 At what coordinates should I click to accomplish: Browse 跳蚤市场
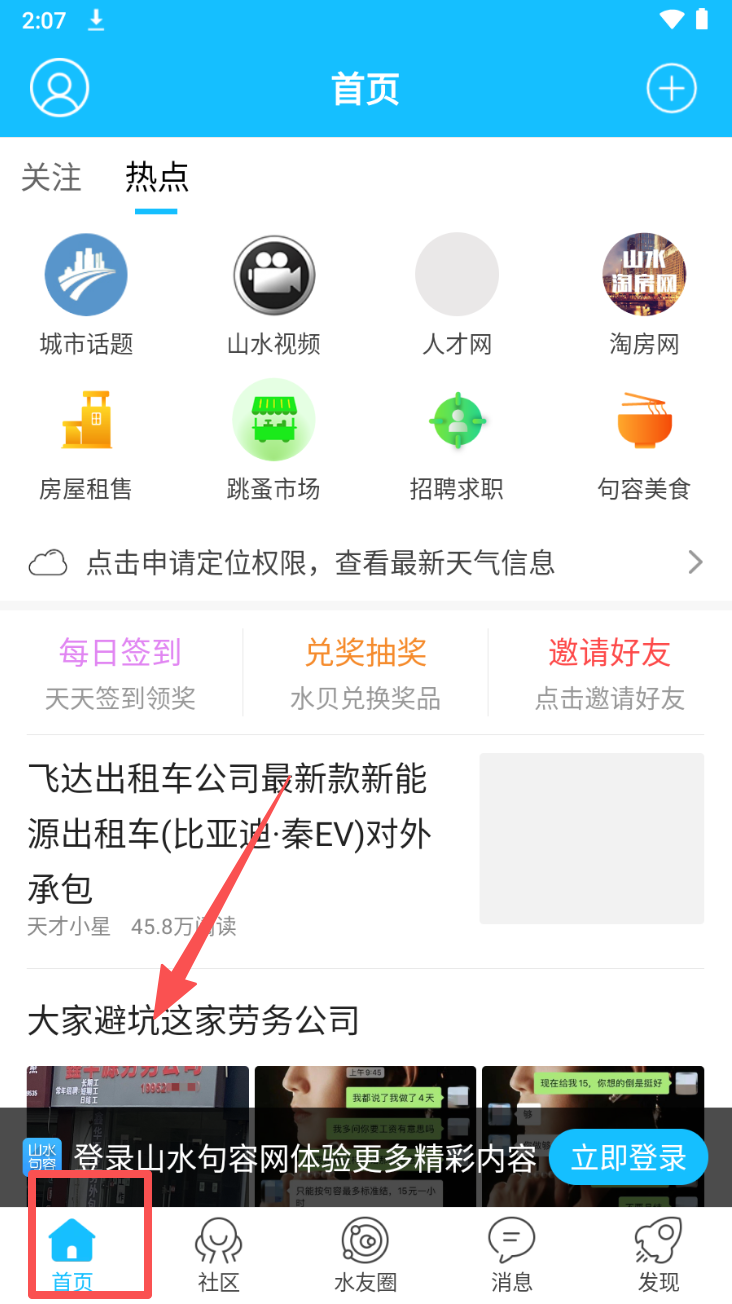point(274,442)
